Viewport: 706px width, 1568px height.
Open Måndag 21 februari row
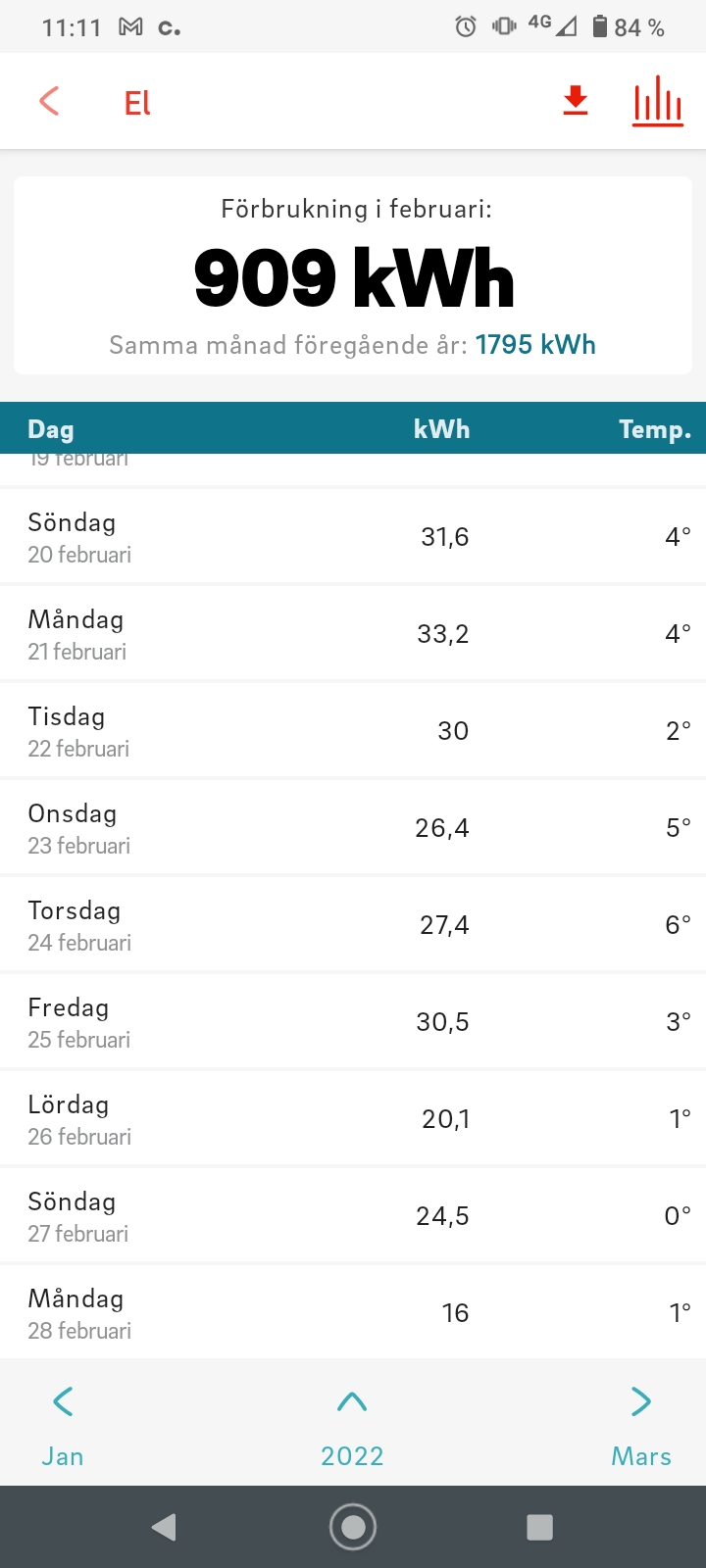[353, 633]
